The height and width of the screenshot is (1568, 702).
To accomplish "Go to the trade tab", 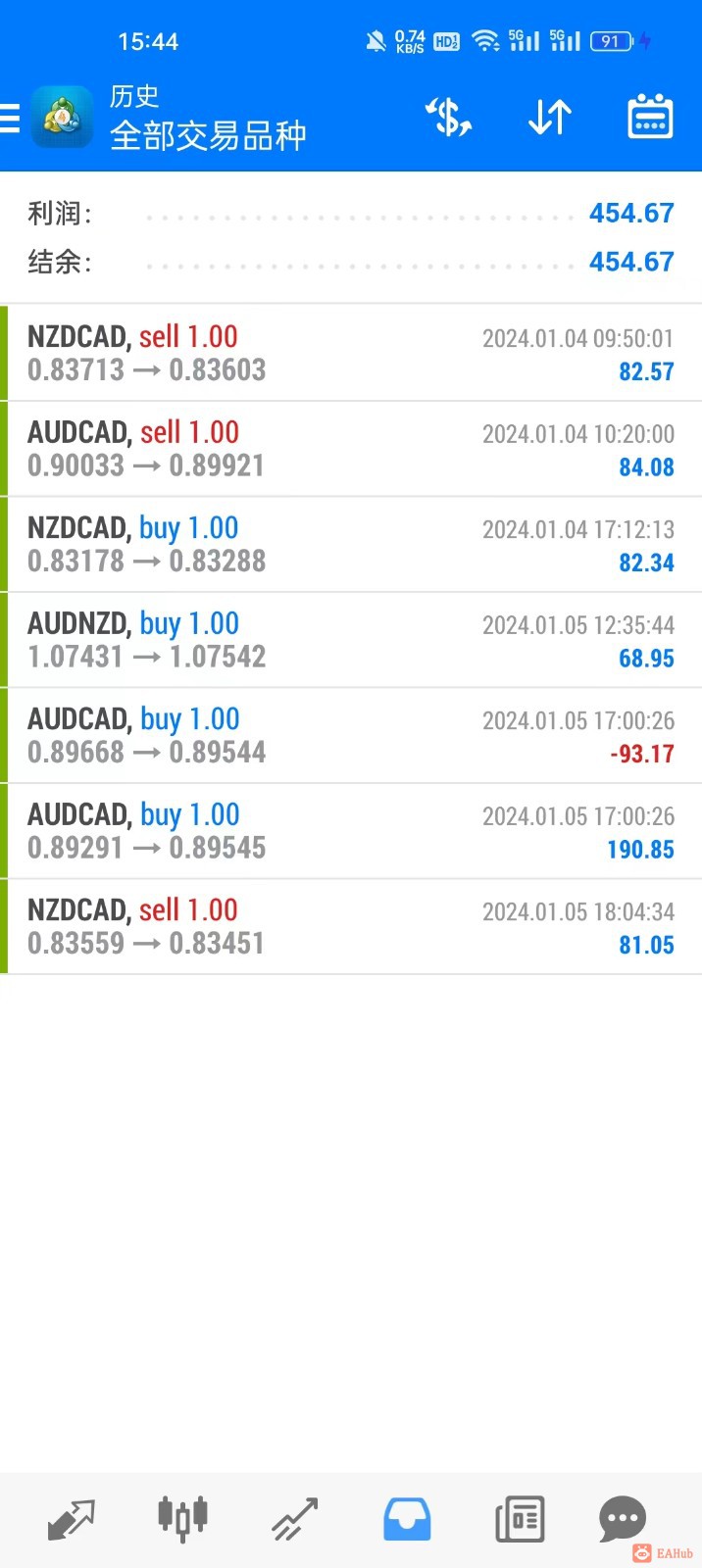I will pyautogui.click(x=295, y=1519).
